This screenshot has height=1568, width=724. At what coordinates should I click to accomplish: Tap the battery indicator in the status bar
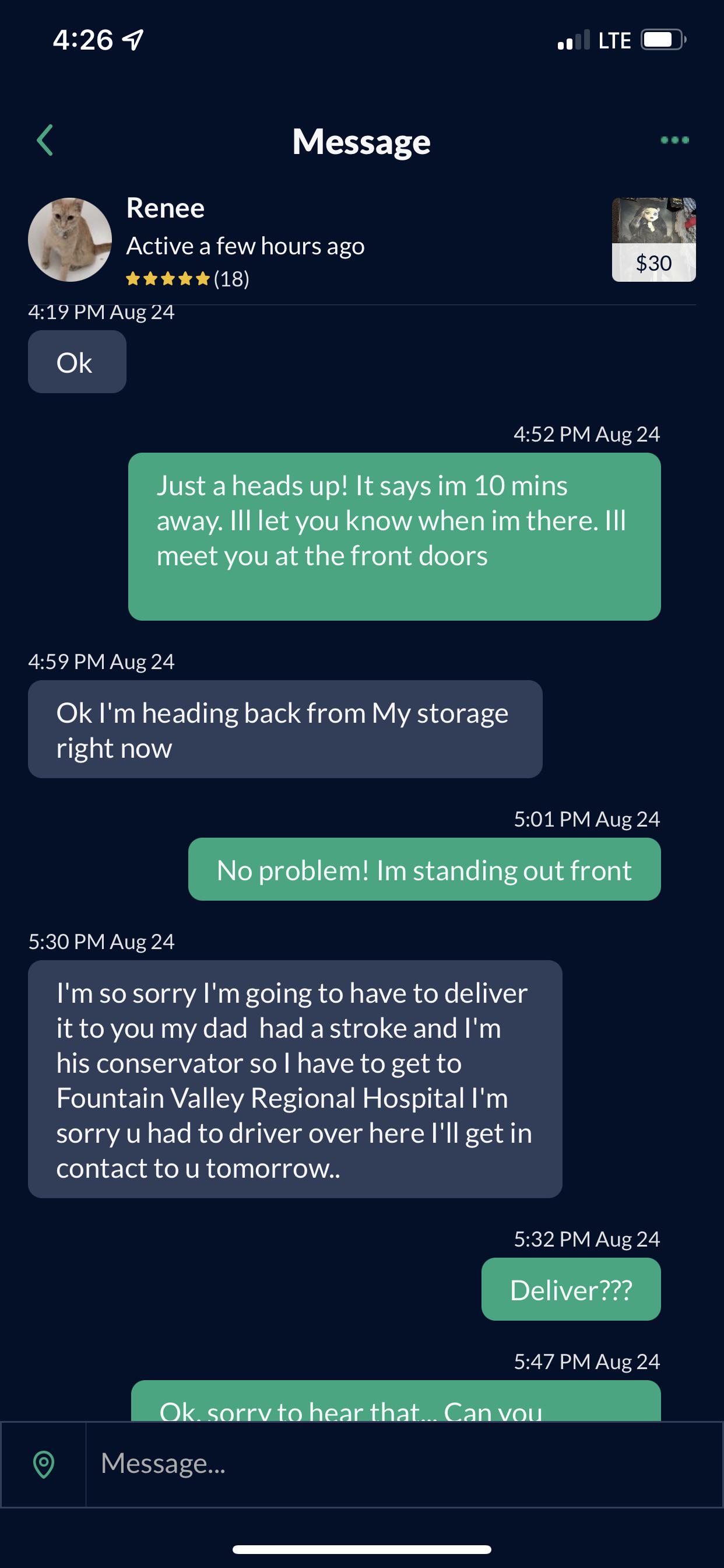665,40
